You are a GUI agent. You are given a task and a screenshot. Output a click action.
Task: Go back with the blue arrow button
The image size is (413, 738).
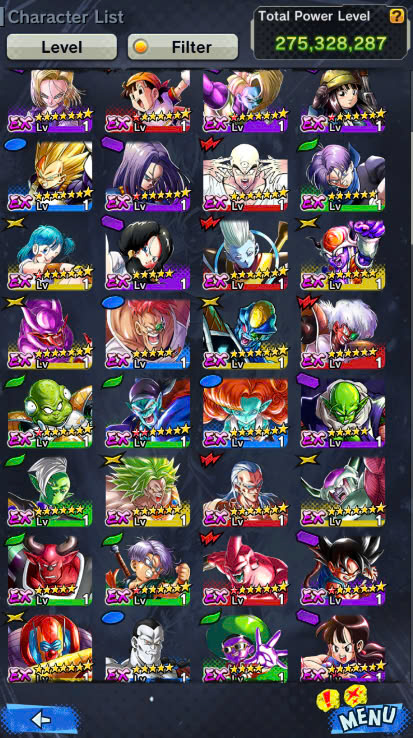(x=40, y=719)
